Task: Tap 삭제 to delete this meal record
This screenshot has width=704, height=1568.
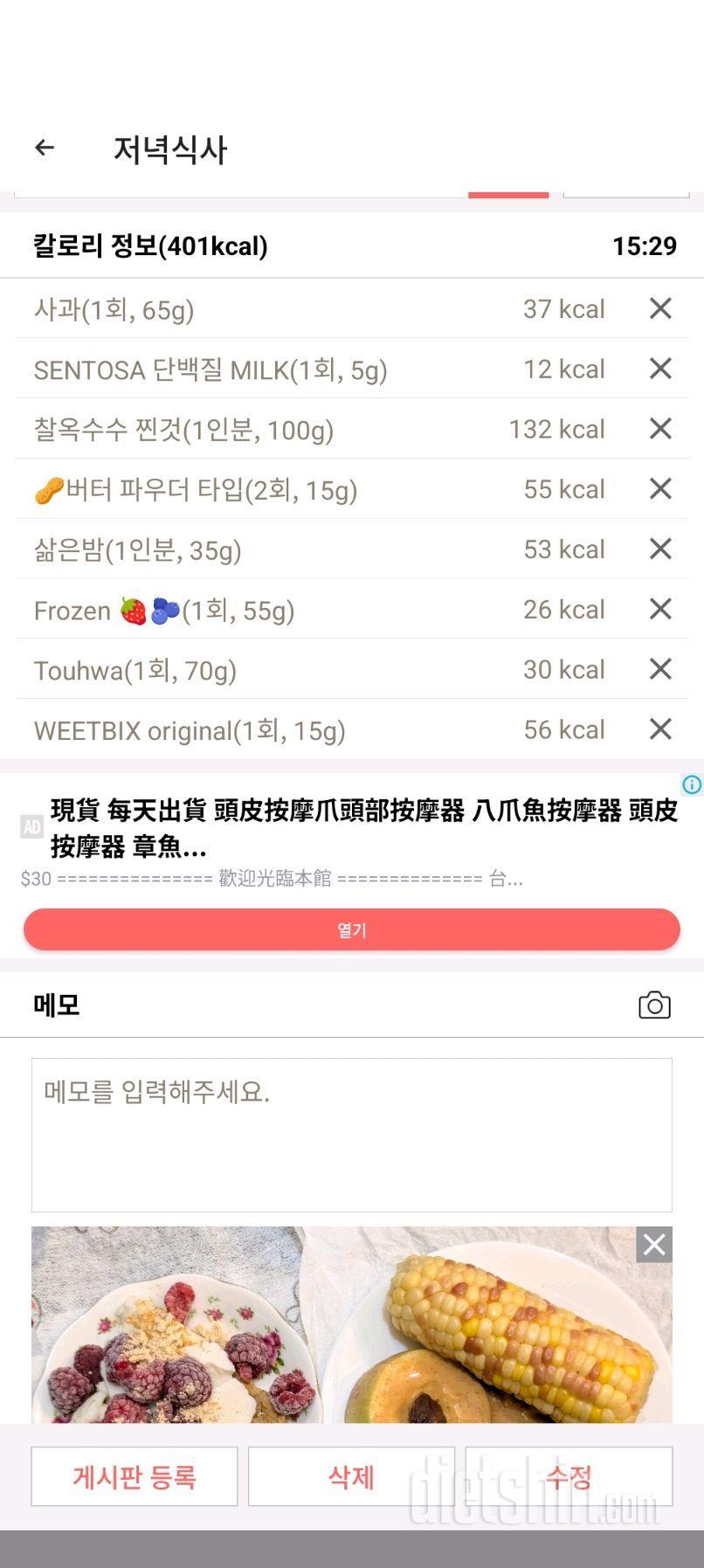Action: [x=351, y=1476]
